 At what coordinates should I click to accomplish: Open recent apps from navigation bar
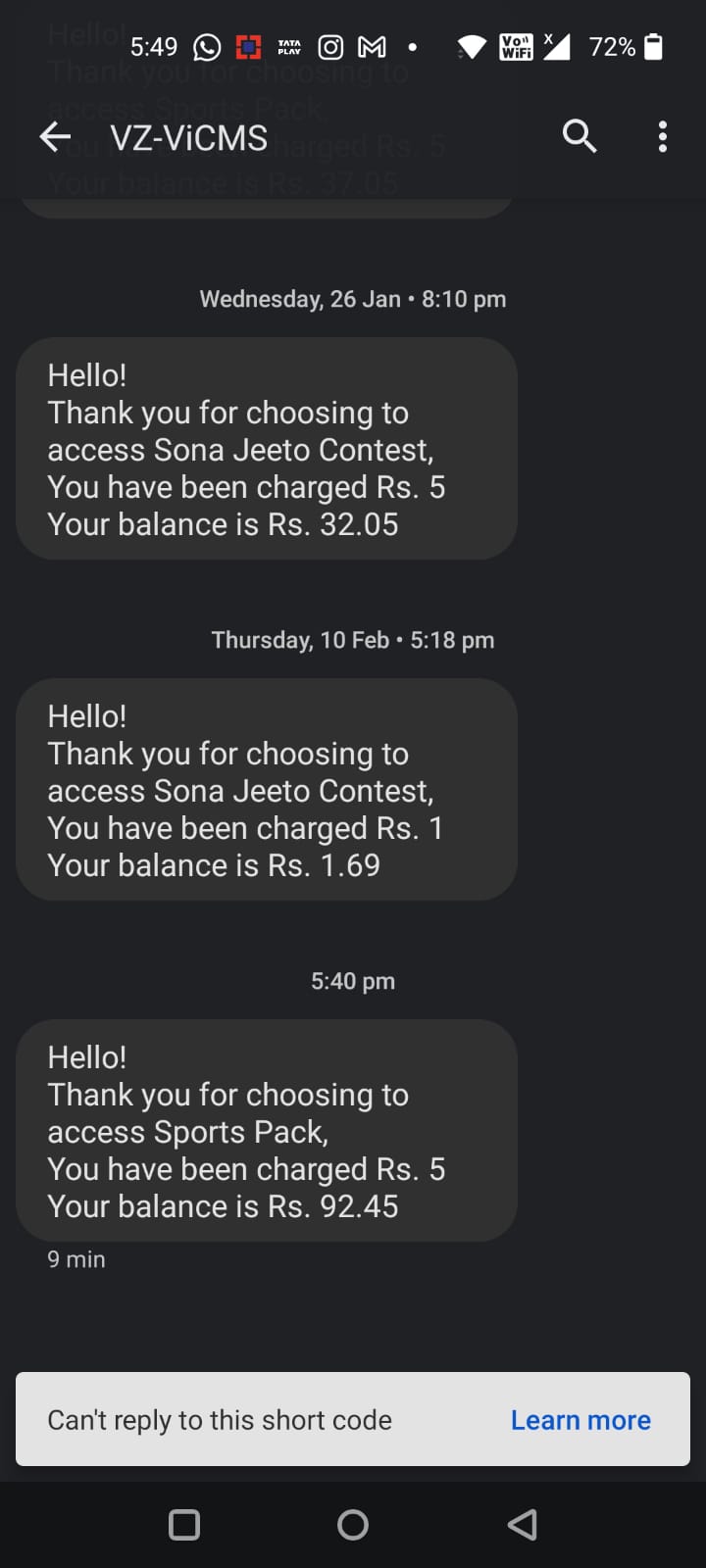(184, 1524)
